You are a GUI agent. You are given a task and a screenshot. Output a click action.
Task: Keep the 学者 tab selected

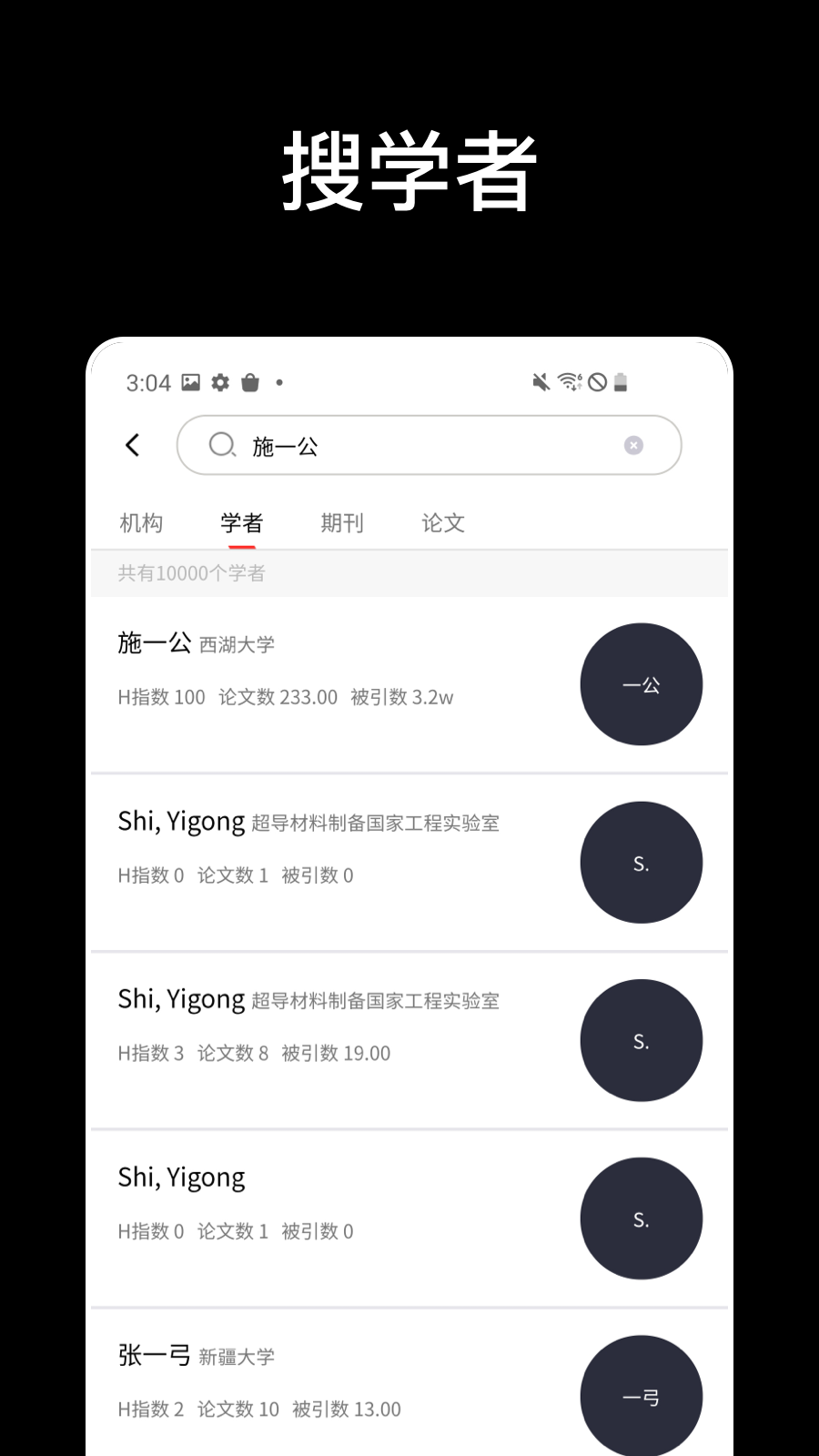coord(242,523)
